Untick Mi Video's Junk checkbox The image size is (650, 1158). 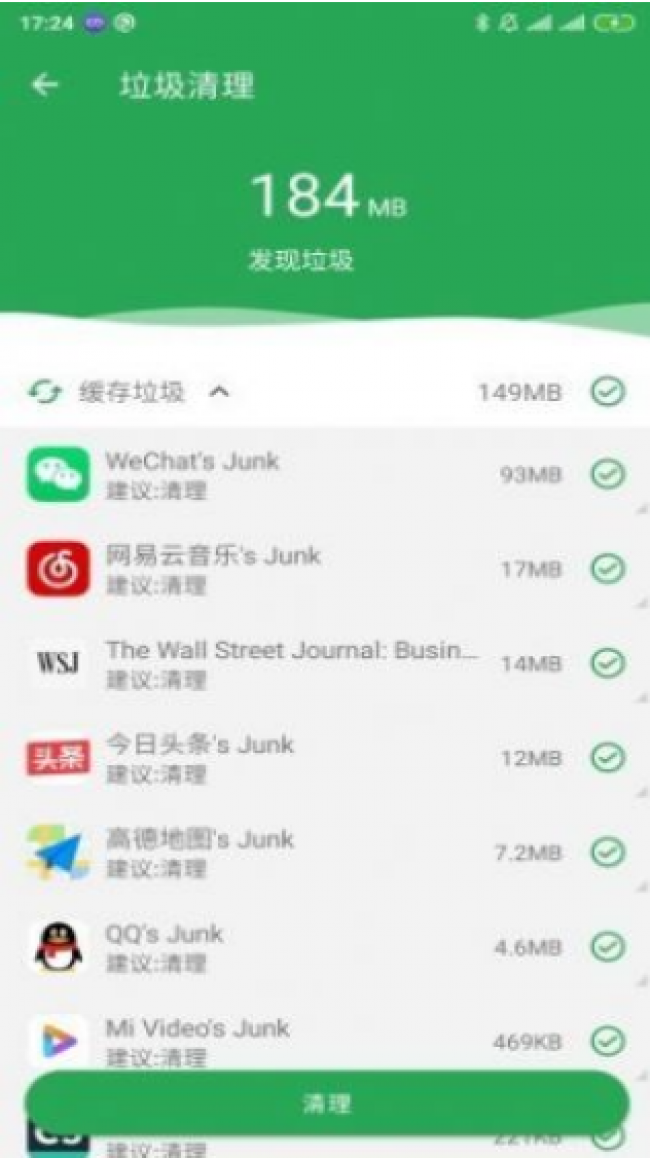[x=609, y=1041]
